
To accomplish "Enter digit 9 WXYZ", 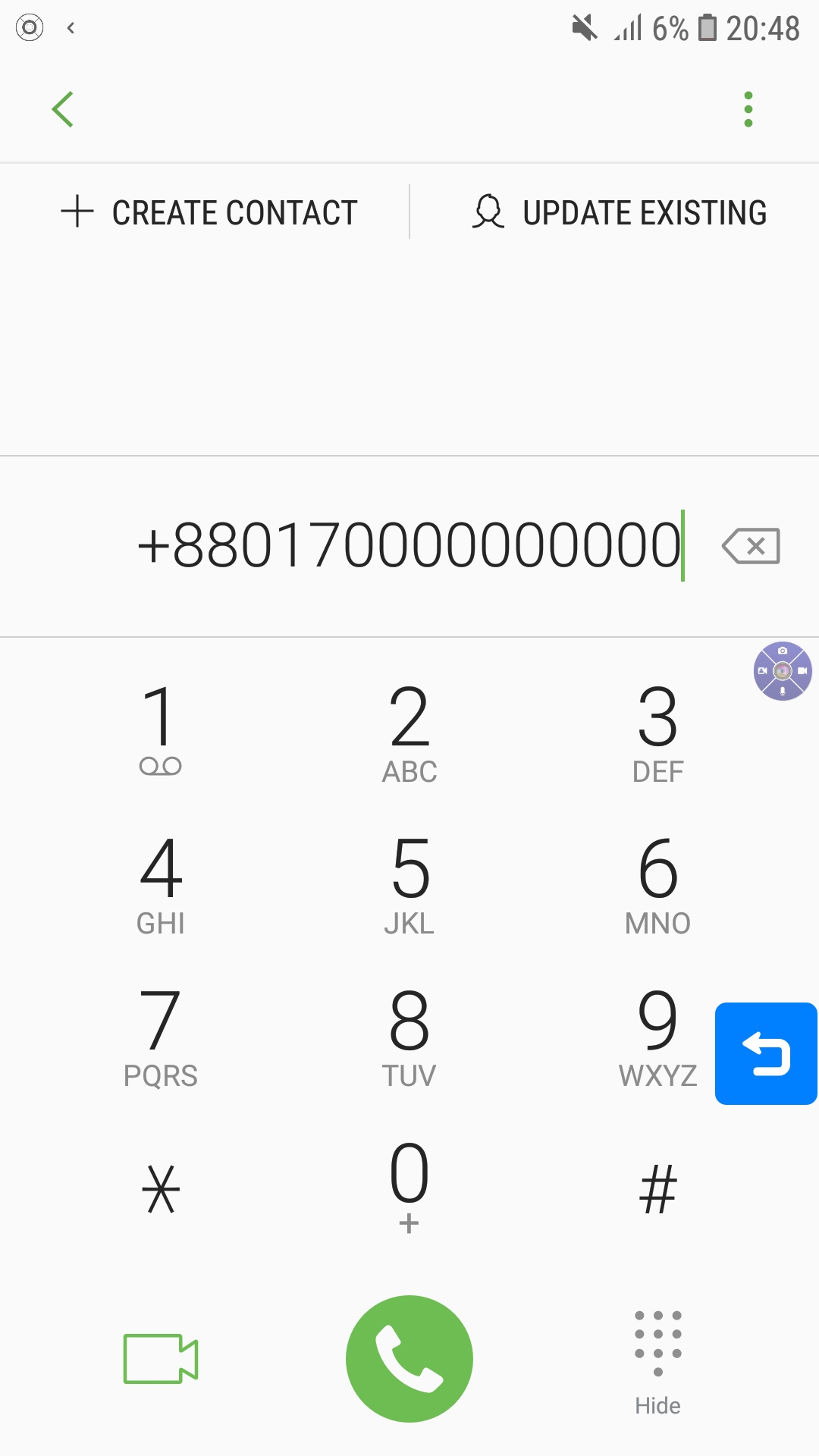I will tap(657, 1037).
